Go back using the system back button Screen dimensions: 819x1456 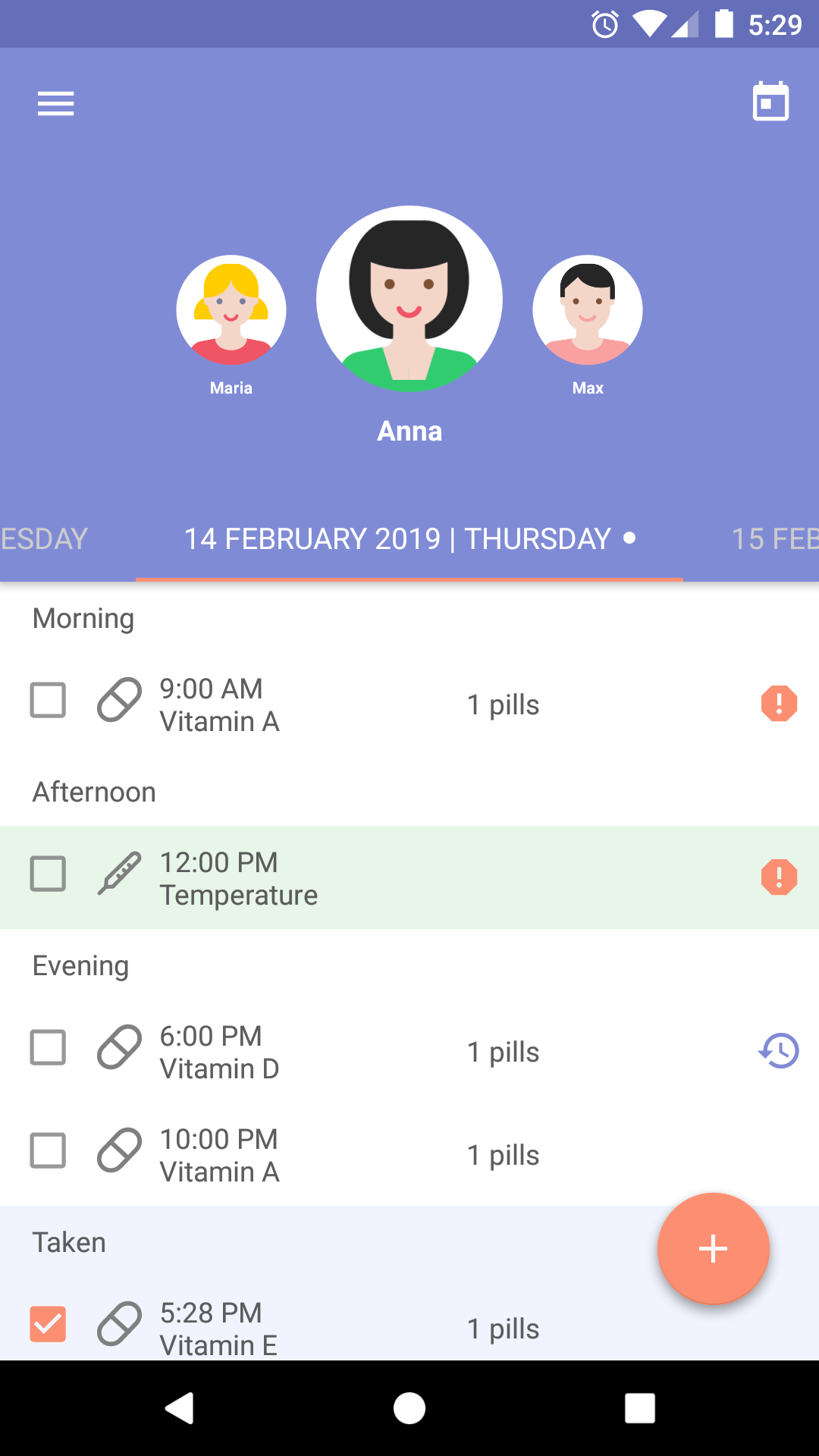[180, 1408]
